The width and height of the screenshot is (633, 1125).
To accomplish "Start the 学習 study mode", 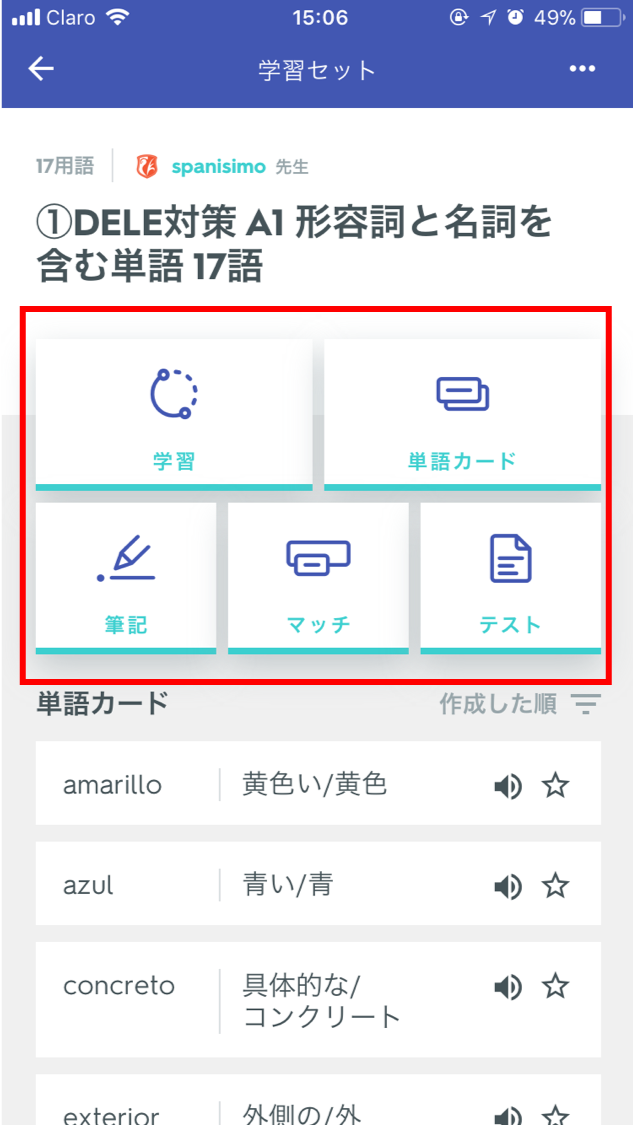I will click(174, 415).
